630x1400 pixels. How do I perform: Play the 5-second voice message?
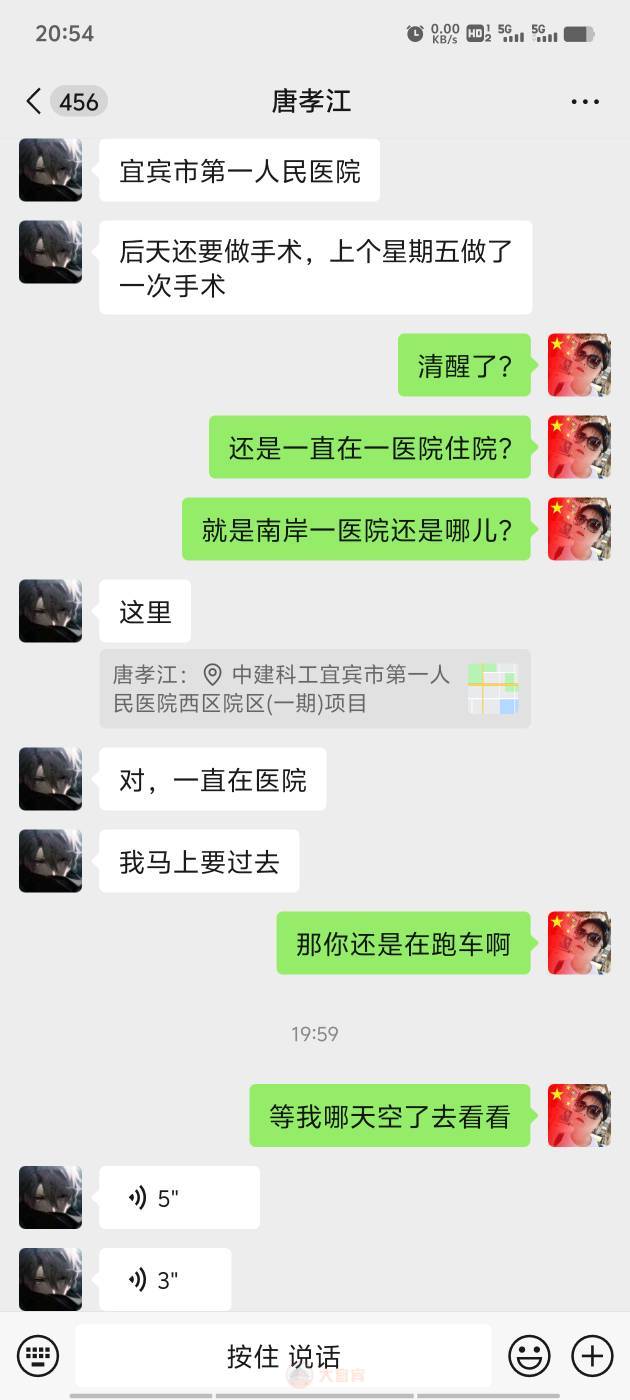(179, 1197)
